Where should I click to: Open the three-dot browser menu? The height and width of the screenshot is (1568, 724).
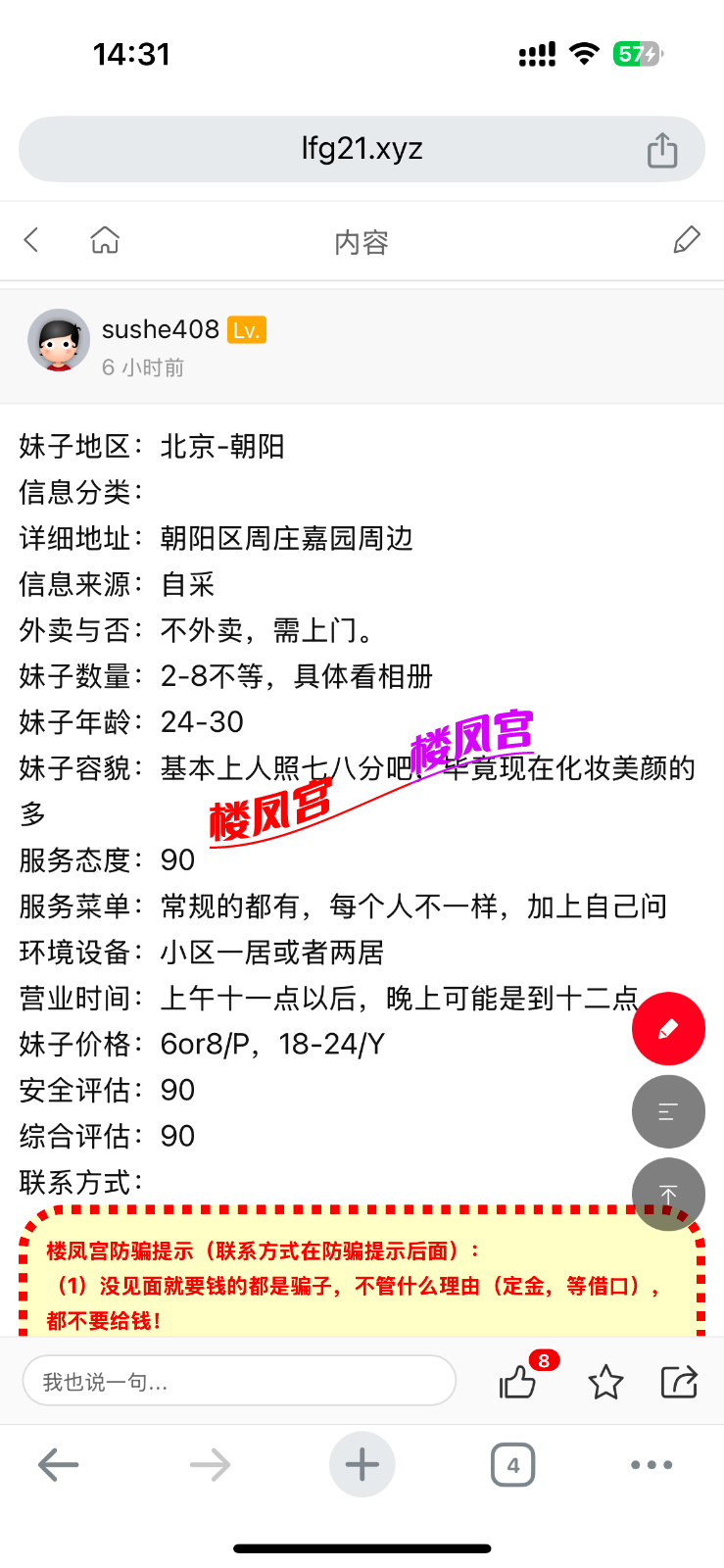point(651,1464)
